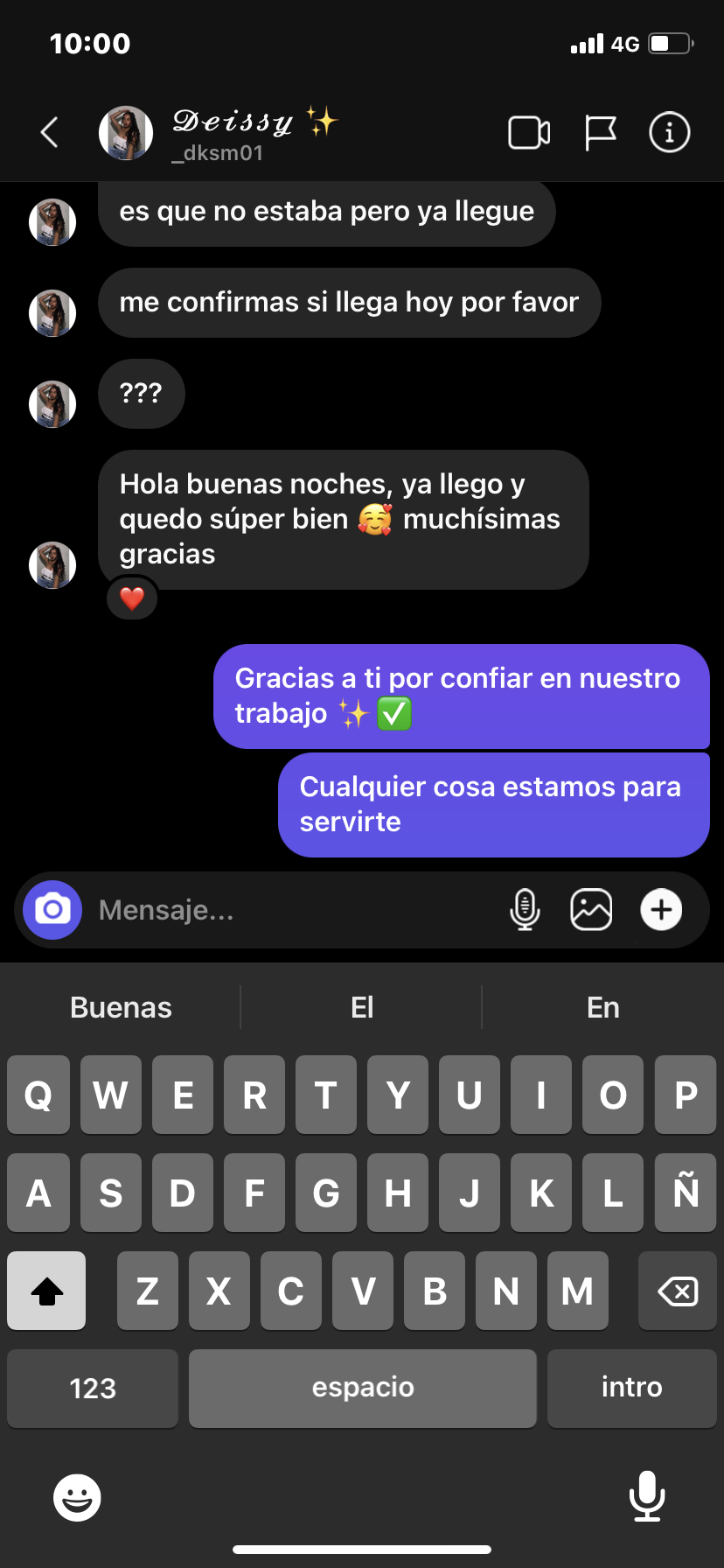
Task: Open the camera from message bar
Action: pos(52,910)
